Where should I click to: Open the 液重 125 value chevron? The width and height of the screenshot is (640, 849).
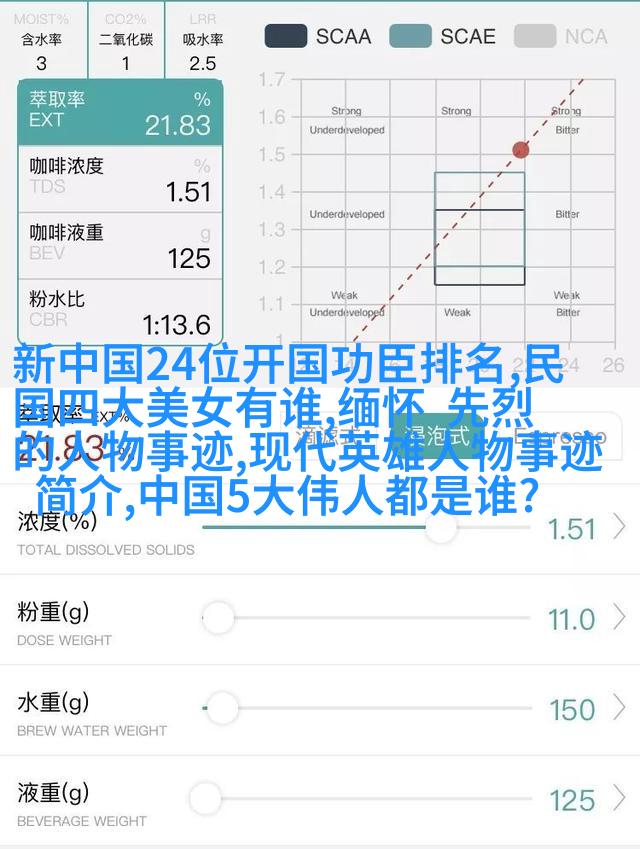[620, 799]
